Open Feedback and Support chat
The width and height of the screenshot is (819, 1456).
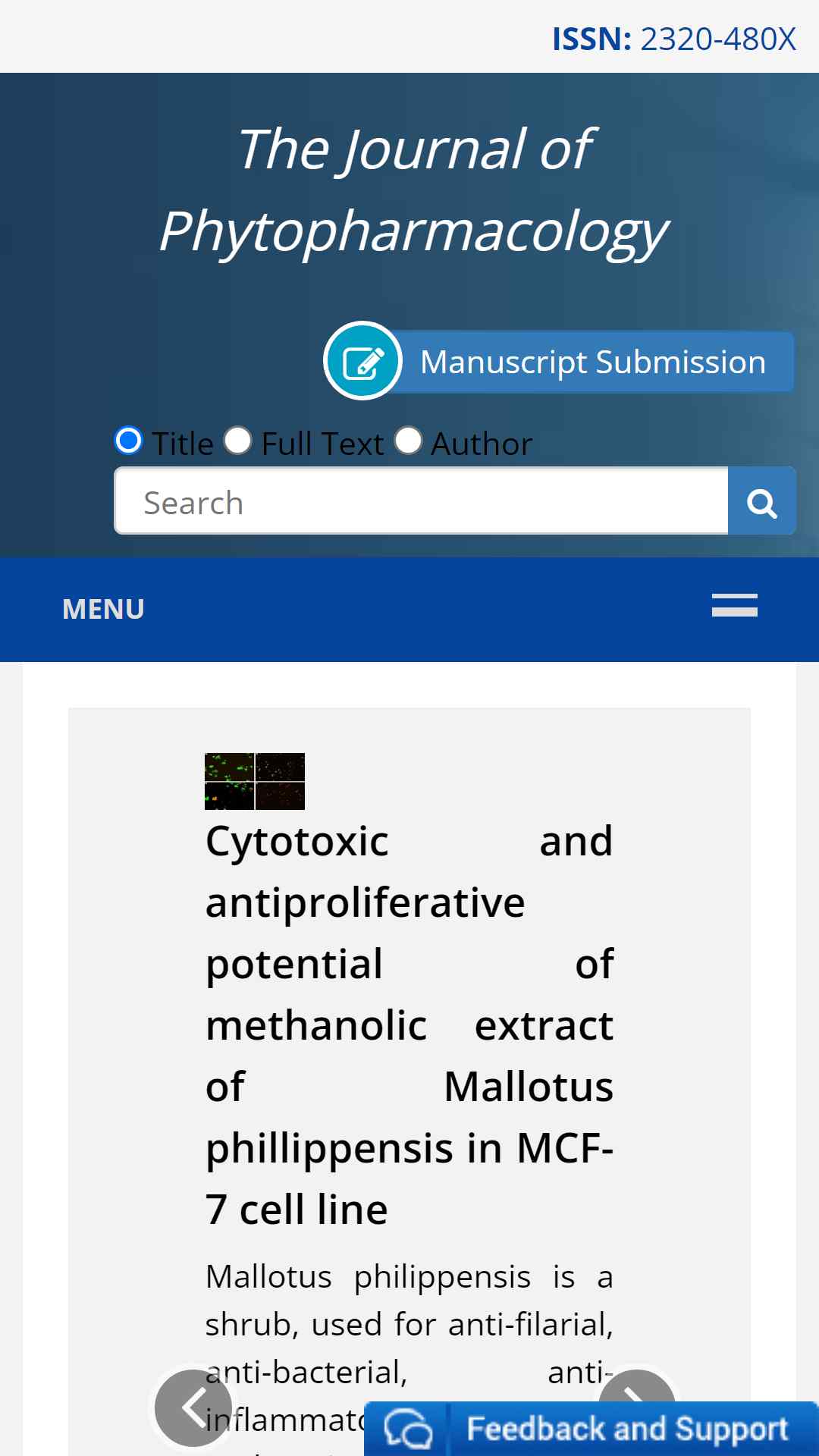tap(591, 1429)
